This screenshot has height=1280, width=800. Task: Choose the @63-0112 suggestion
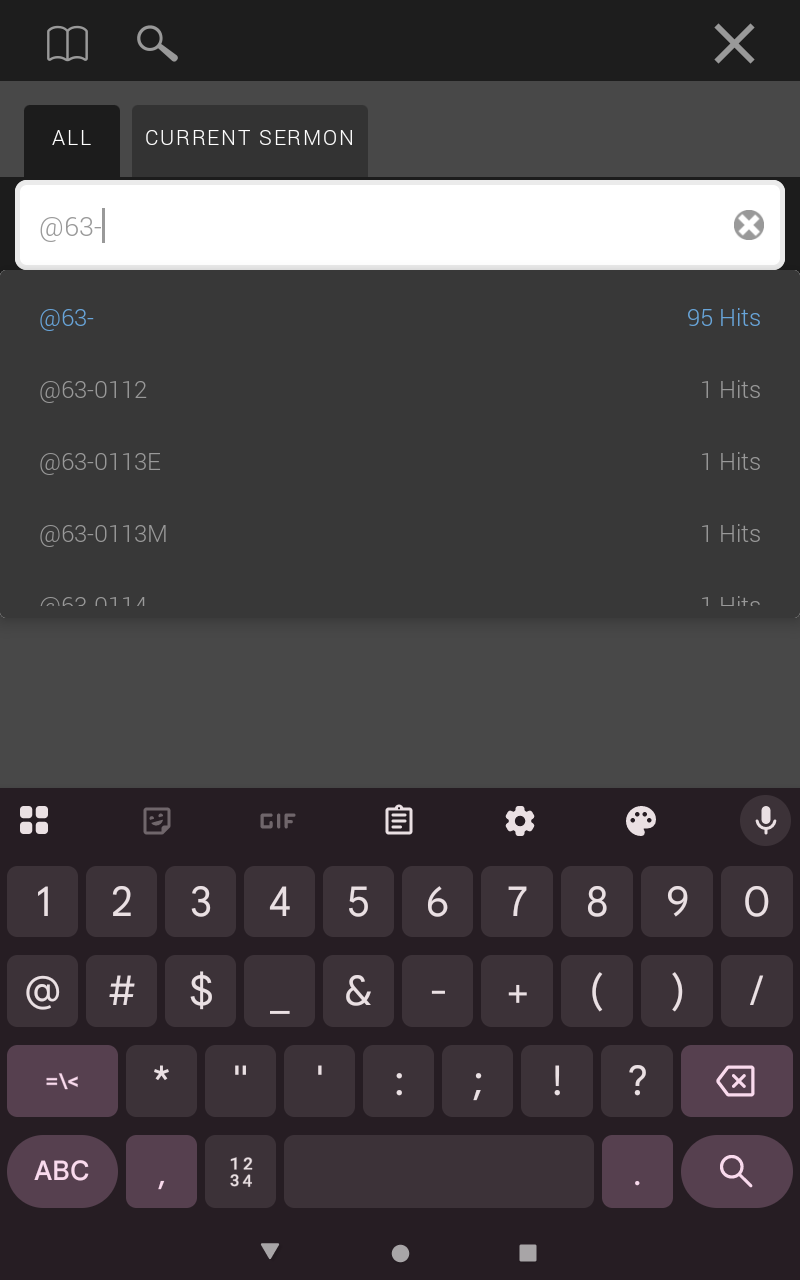(x=400, y=390)
